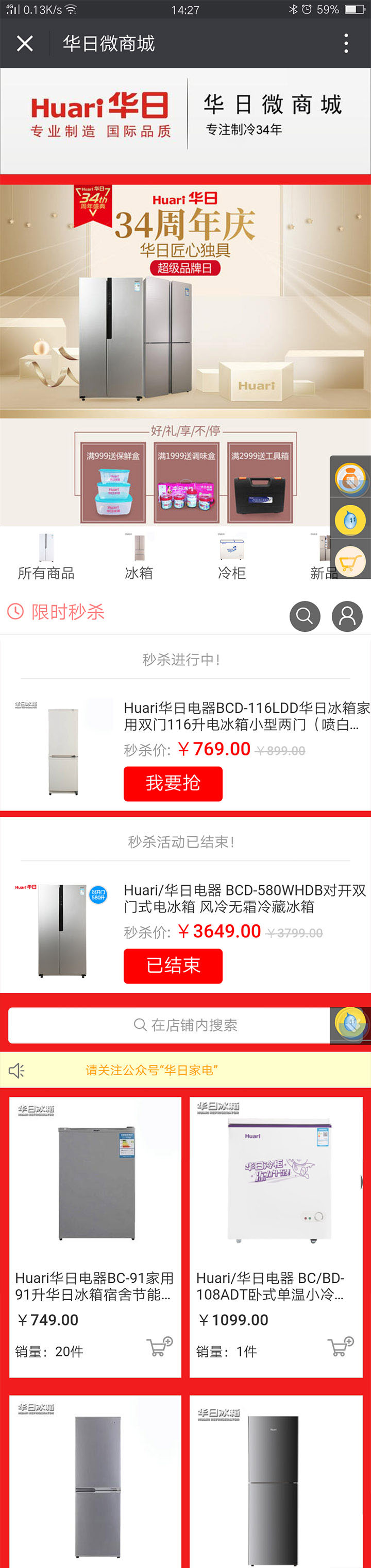Add the ￥1099.00 freezer to cart
371x1568 pixels.
coord(341,1347)
